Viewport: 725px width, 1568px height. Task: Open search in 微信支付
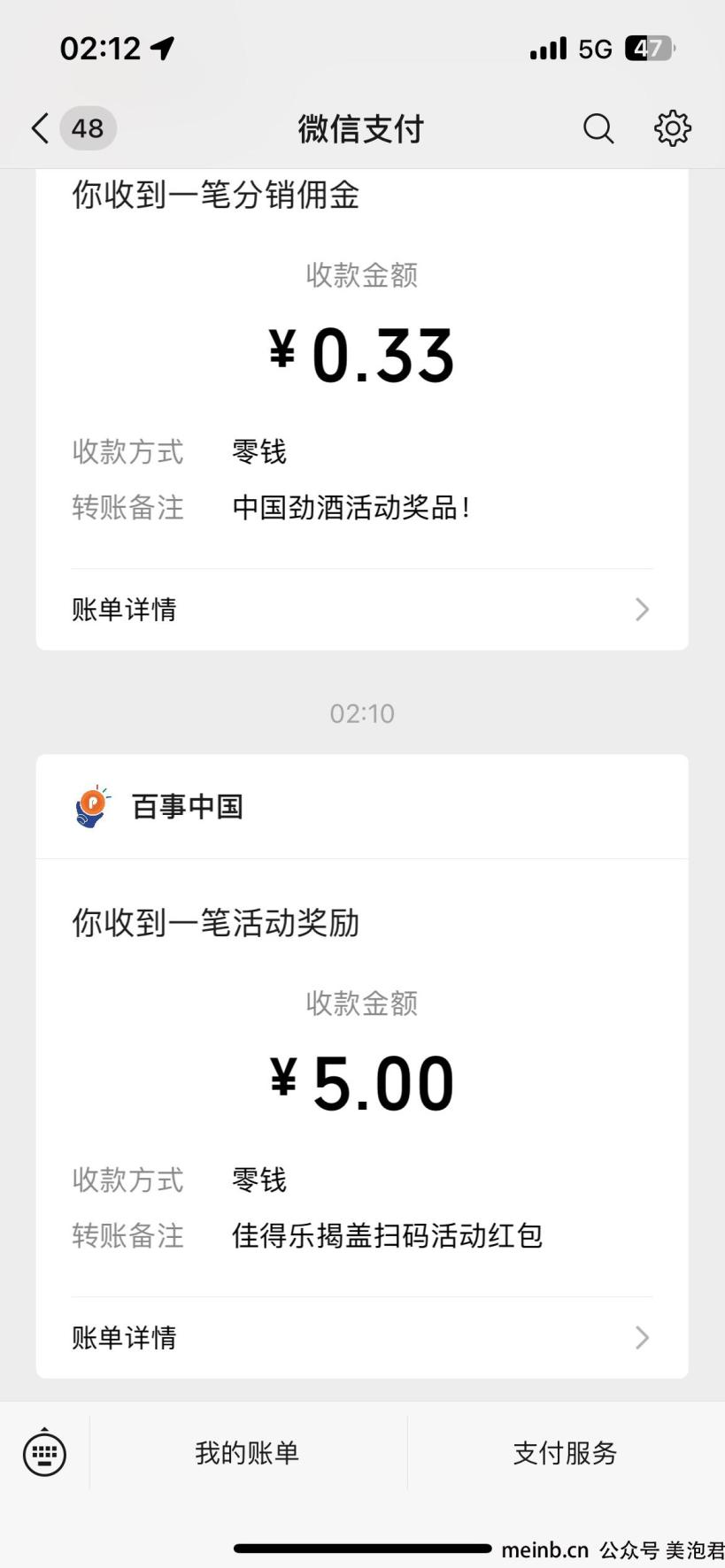tap(598, 128)
